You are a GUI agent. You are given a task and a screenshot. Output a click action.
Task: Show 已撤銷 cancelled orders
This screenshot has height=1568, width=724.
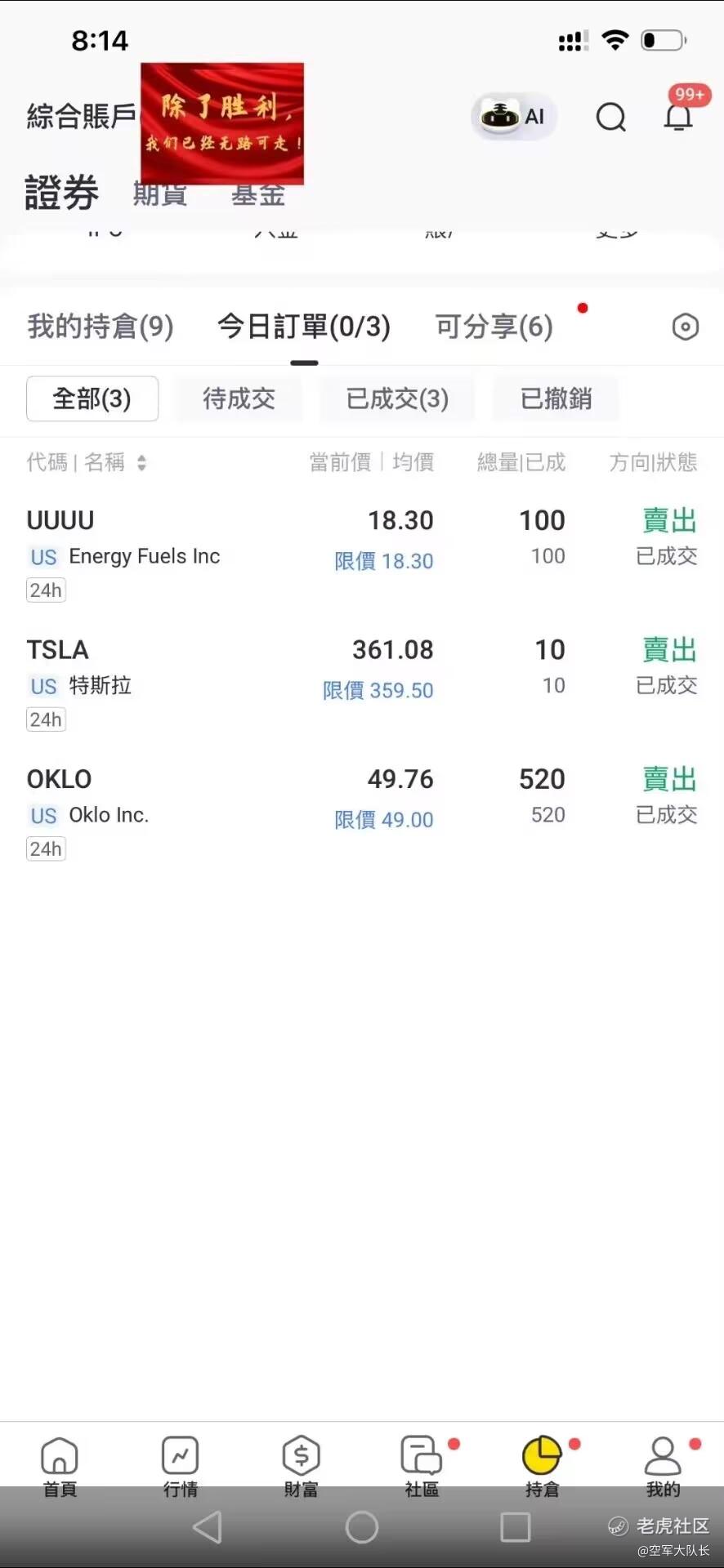tap(556, 399)
